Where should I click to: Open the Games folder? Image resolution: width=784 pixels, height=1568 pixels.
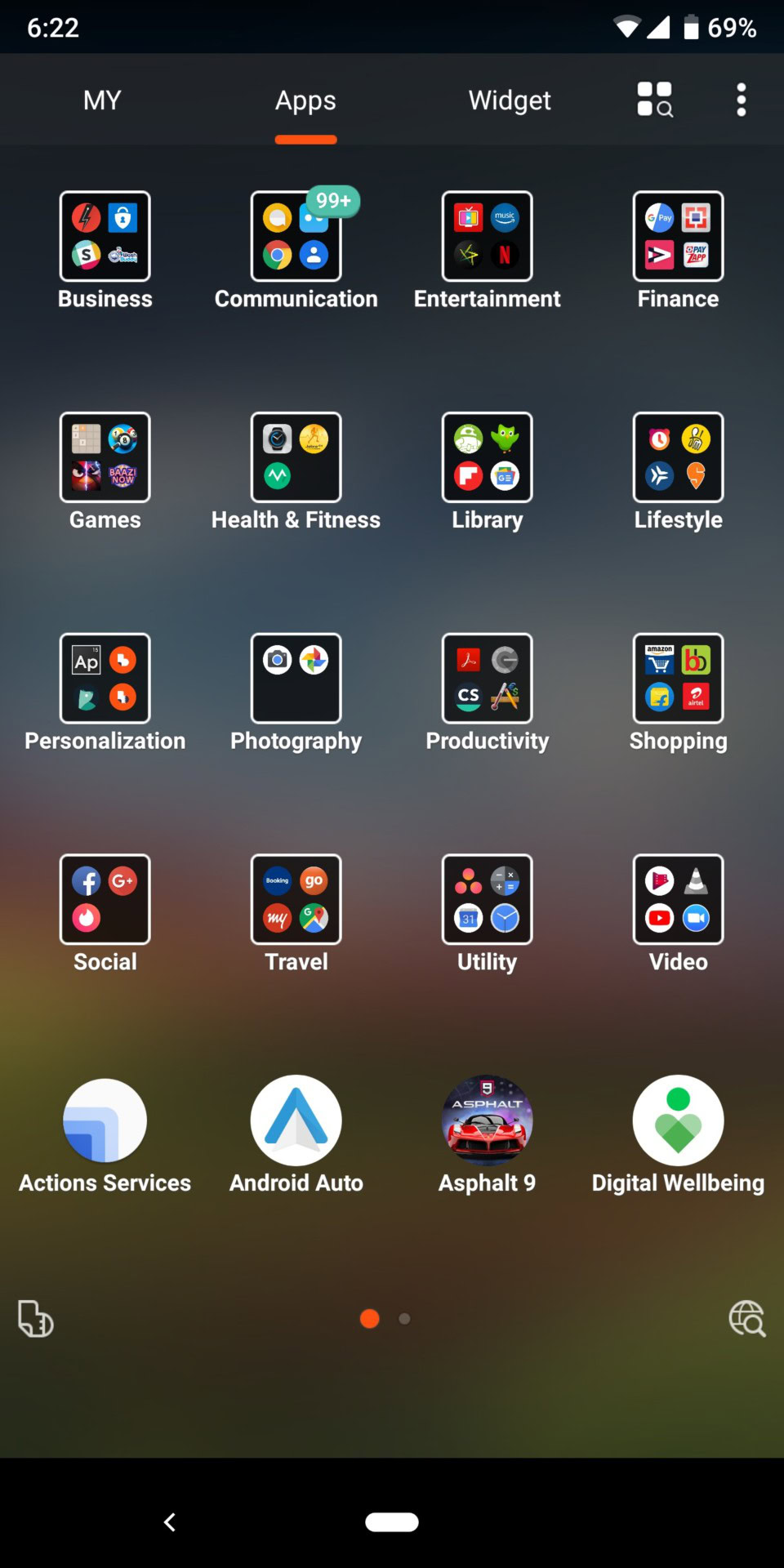(105, 457)
